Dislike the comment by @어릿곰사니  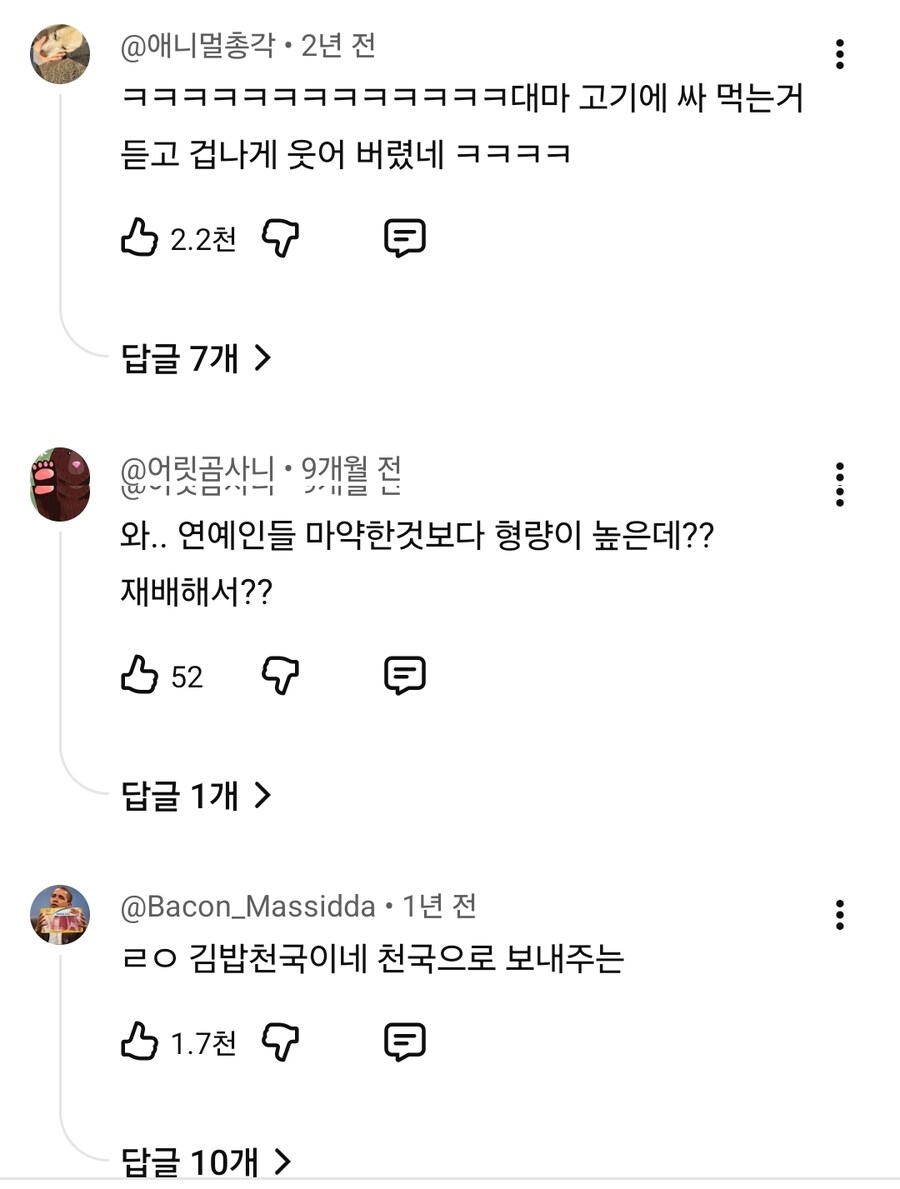coord(281,677)
